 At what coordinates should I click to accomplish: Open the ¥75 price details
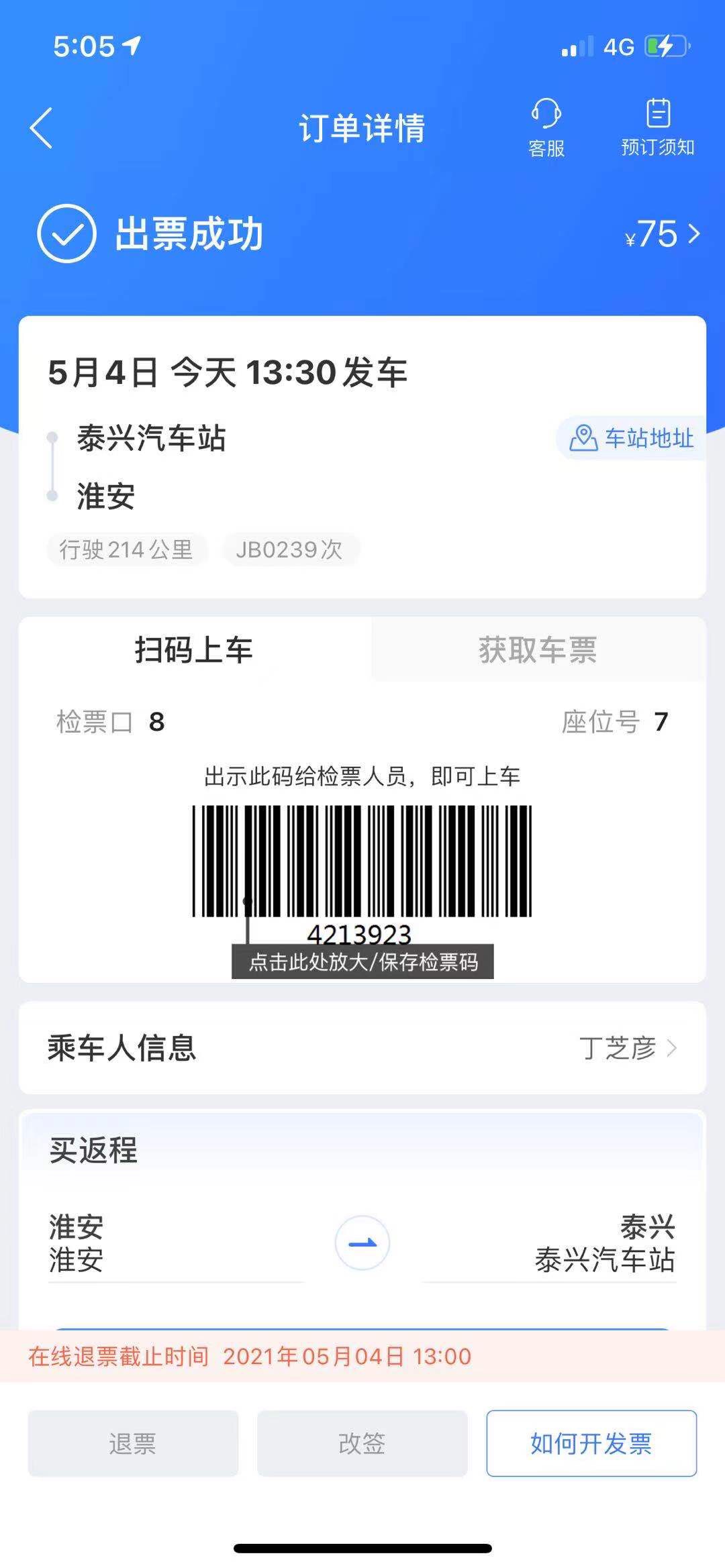[x=662, y=234]
